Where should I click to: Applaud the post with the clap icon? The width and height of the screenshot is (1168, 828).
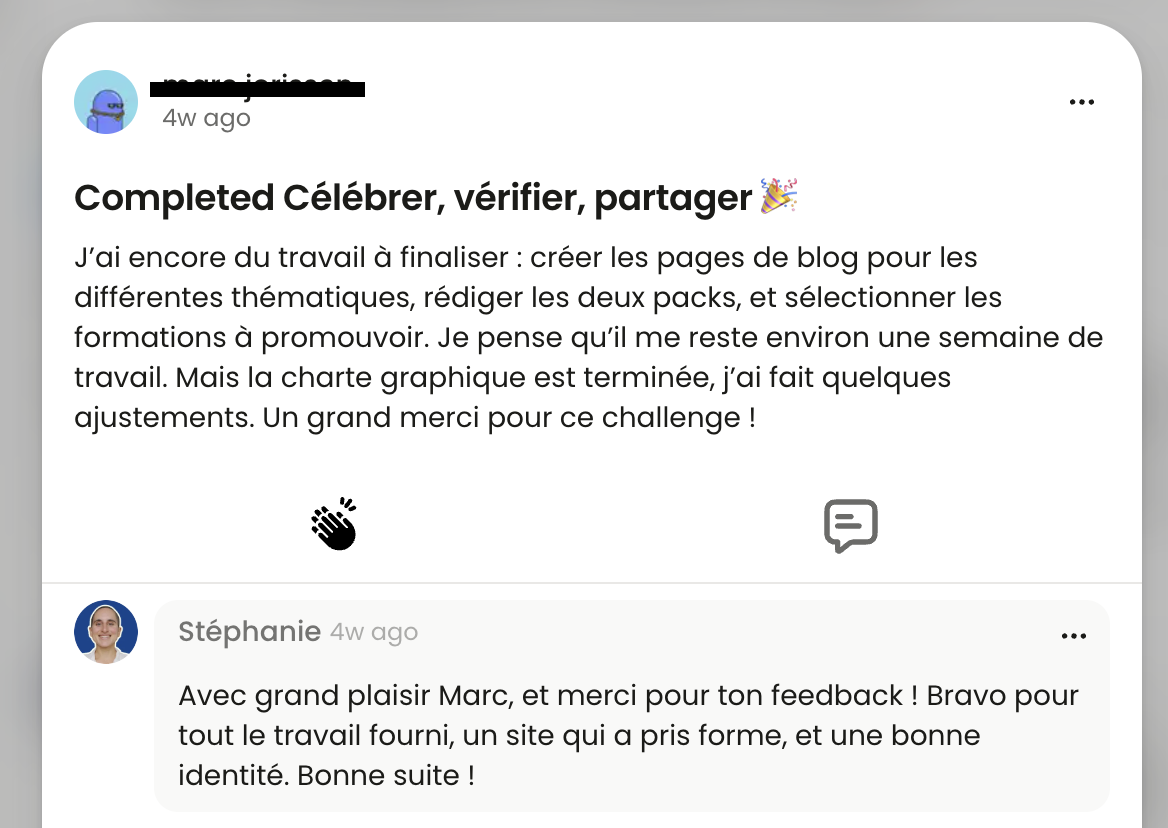click(x=334, y=524)
